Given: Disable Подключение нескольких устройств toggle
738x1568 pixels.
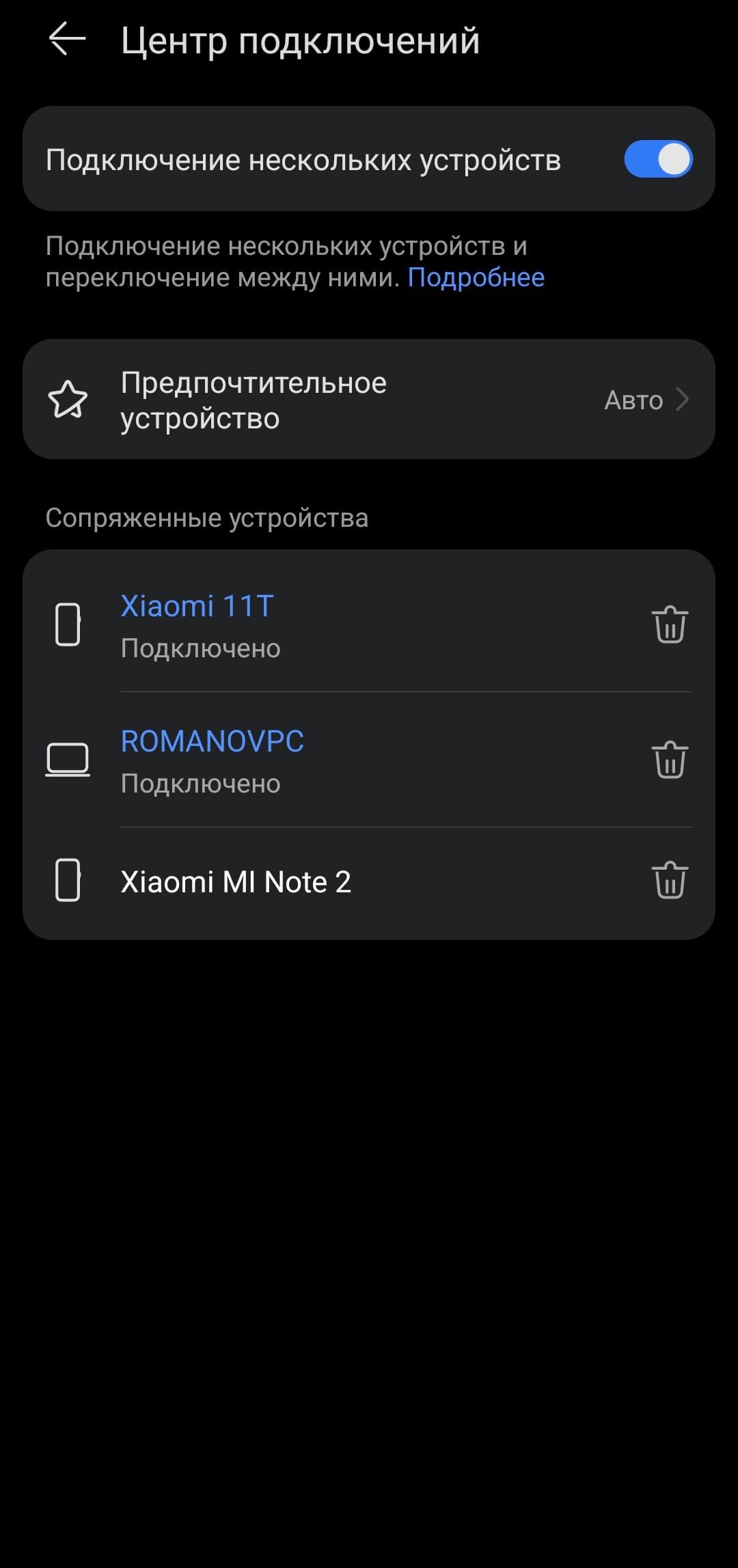Looking at the screenshot, I should 657,159.
